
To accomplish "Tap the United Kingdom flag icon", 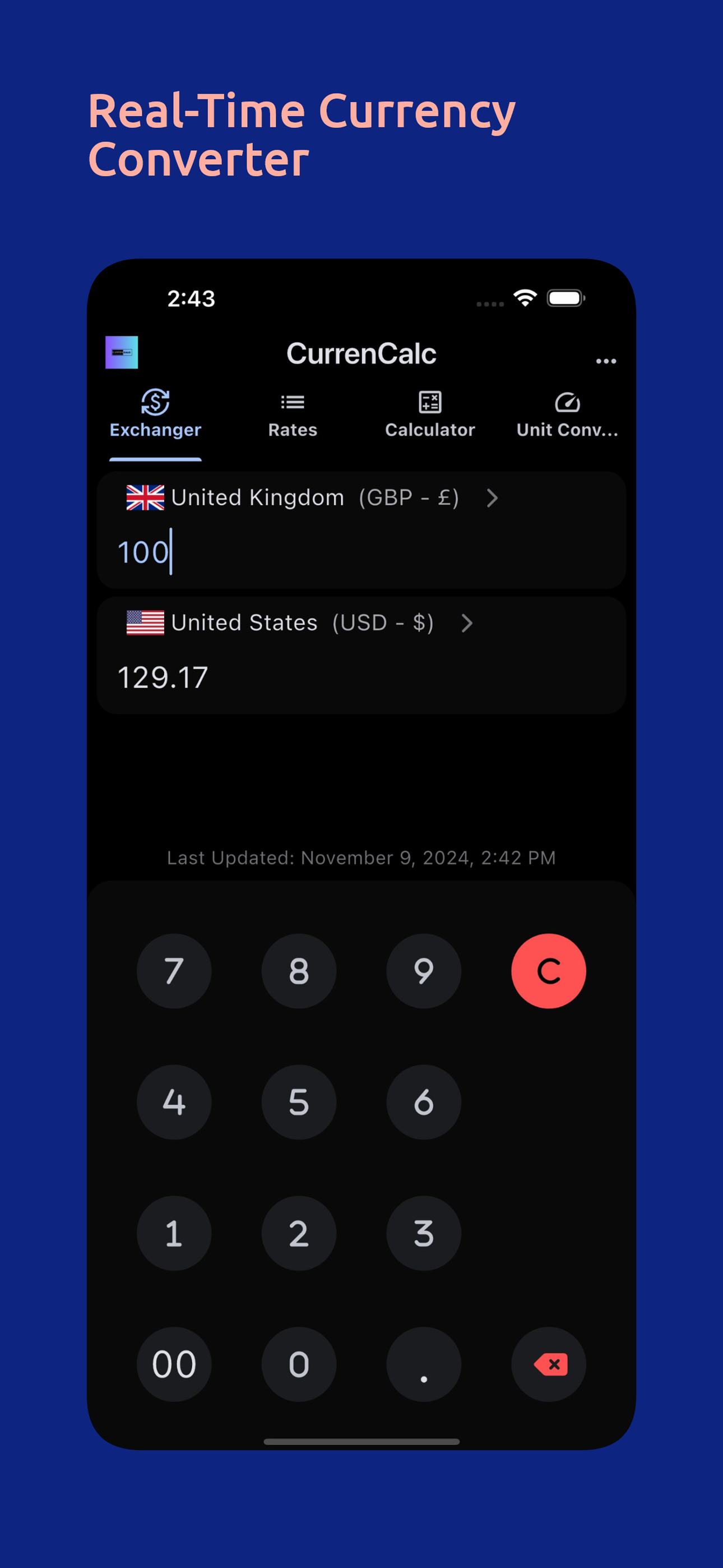I will pyautogui.click(x=144, y=497).
